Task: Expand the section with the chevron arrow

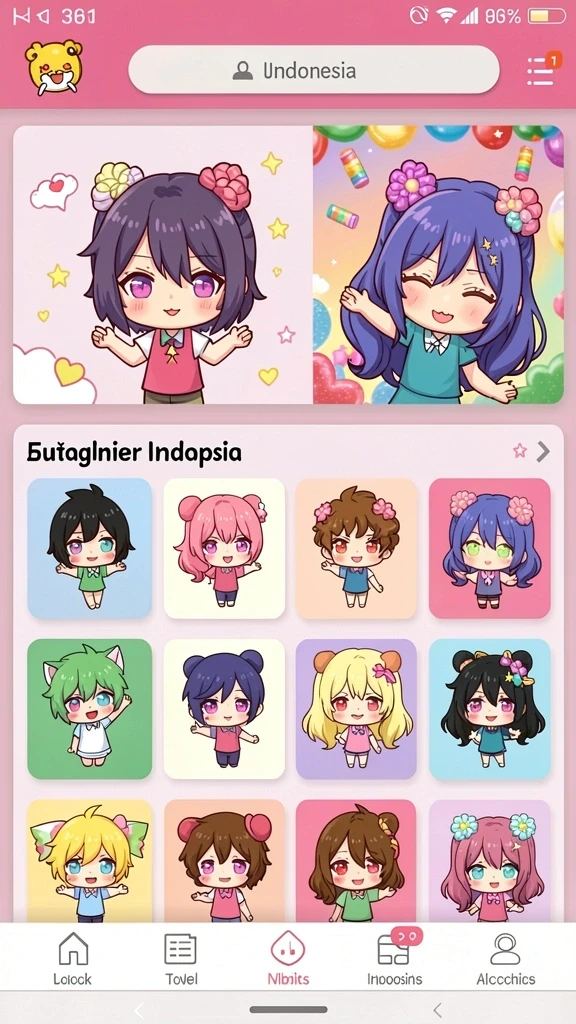Action: (543, 451)
